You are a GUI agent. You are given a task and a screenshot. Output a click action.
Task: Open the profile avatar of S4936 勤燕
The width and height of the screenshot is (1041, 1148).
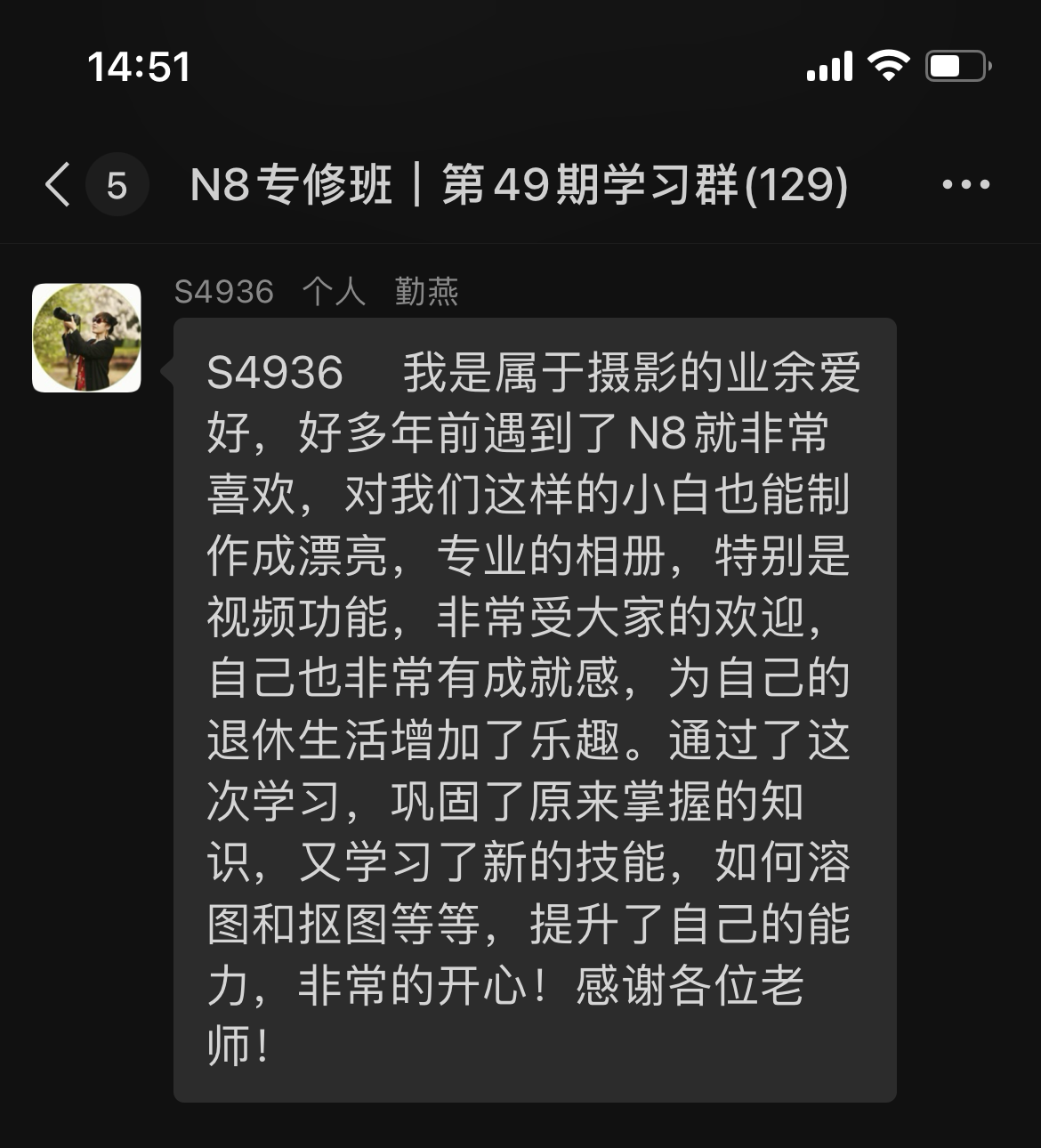click(86, 338)
